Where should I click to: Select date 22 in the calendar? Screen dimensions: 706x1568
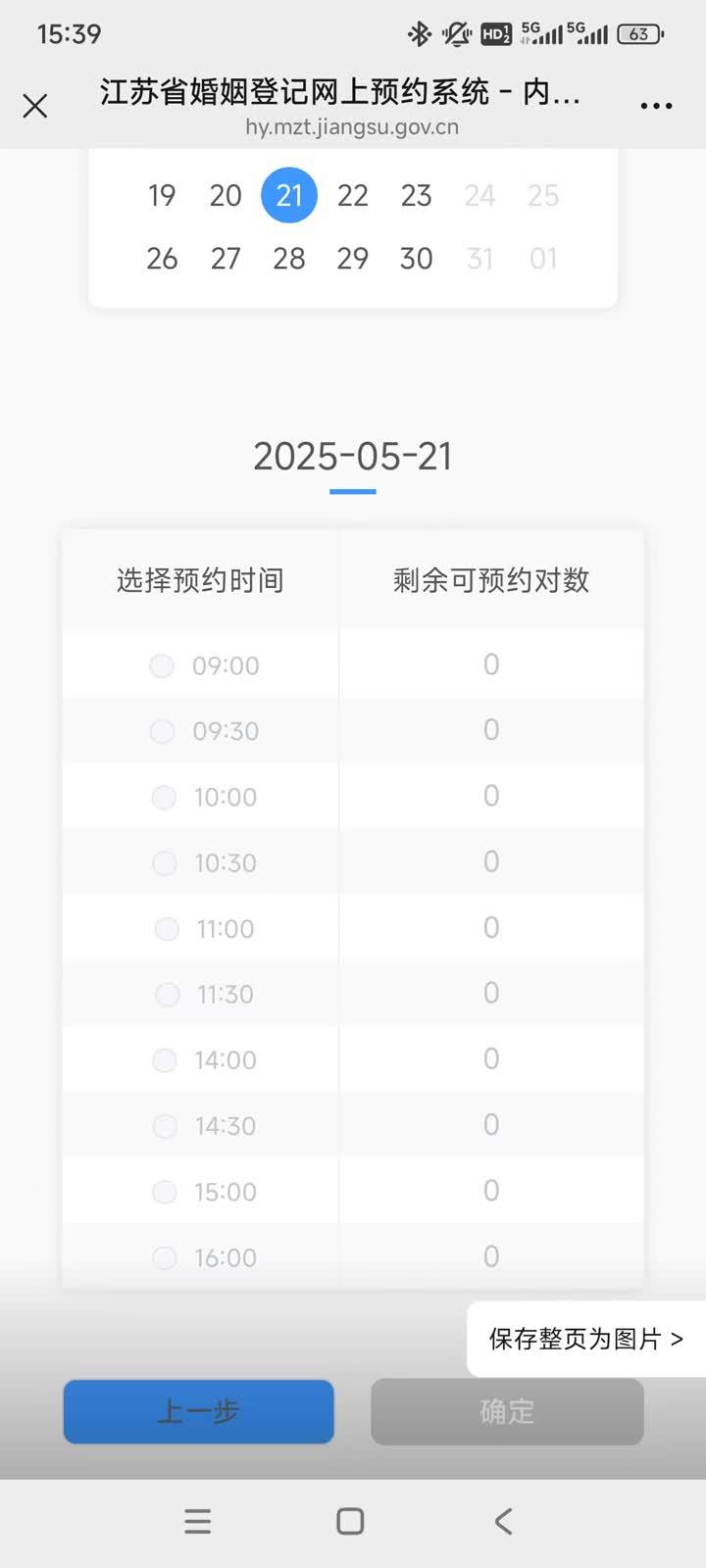[353, 195]
